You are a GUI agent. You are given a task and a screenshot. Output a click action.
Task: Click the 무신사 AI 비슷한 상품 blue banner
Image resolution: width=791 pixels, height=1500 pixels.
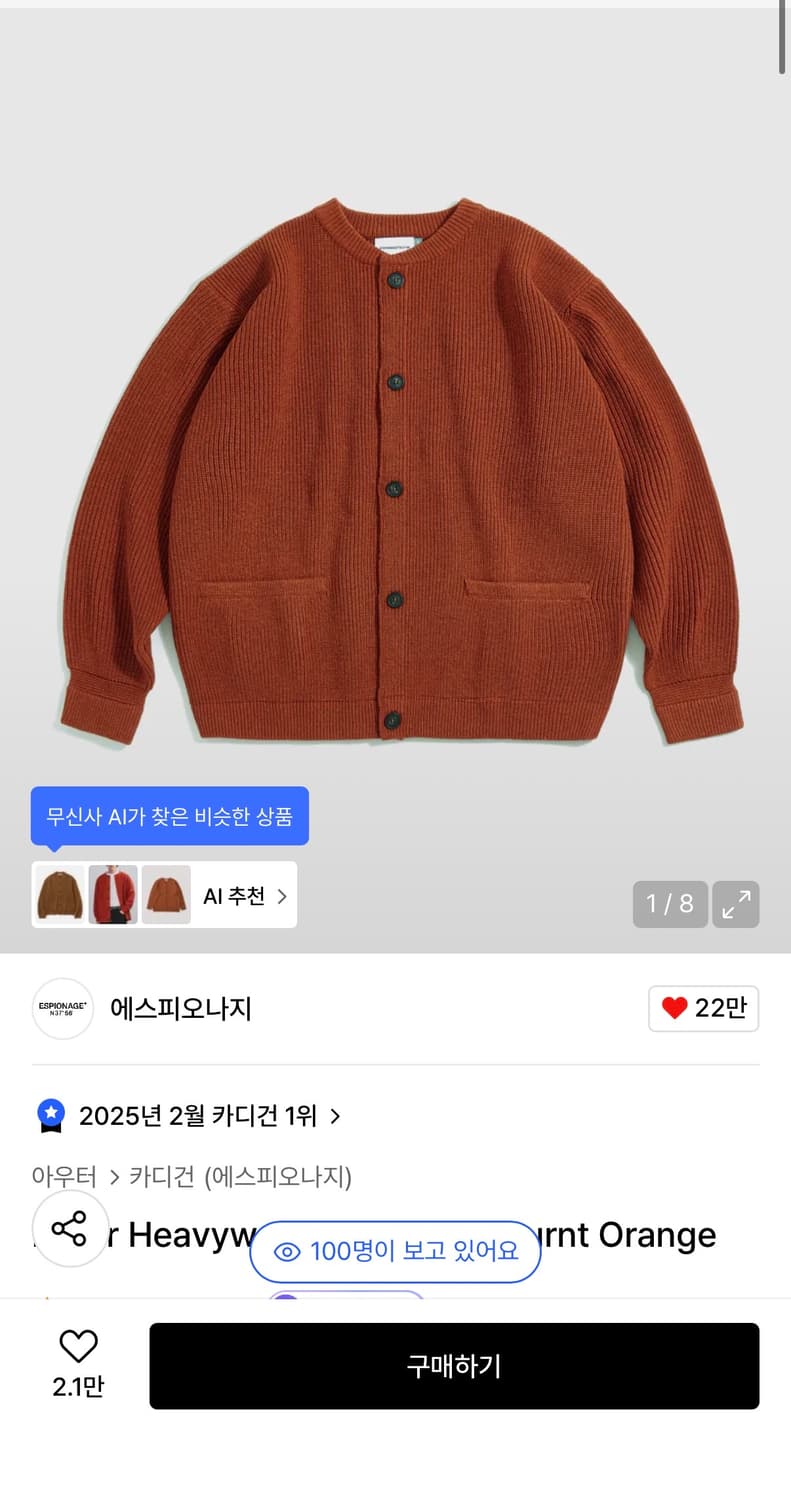pos(169,816)
